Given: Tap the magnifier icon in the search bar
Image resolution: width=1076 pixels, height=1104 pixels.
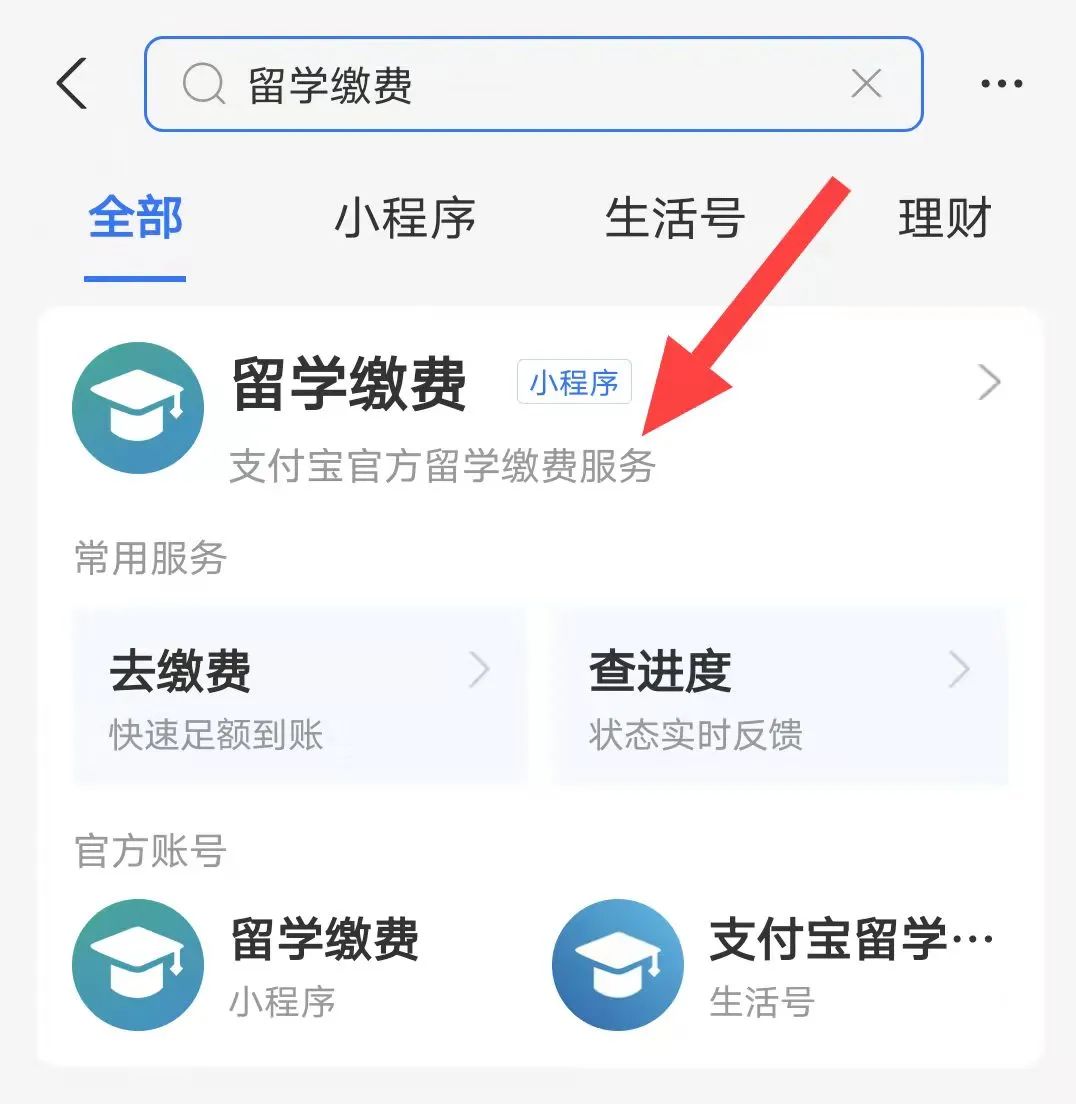Looking at the screenshot, I should point(203,84).
